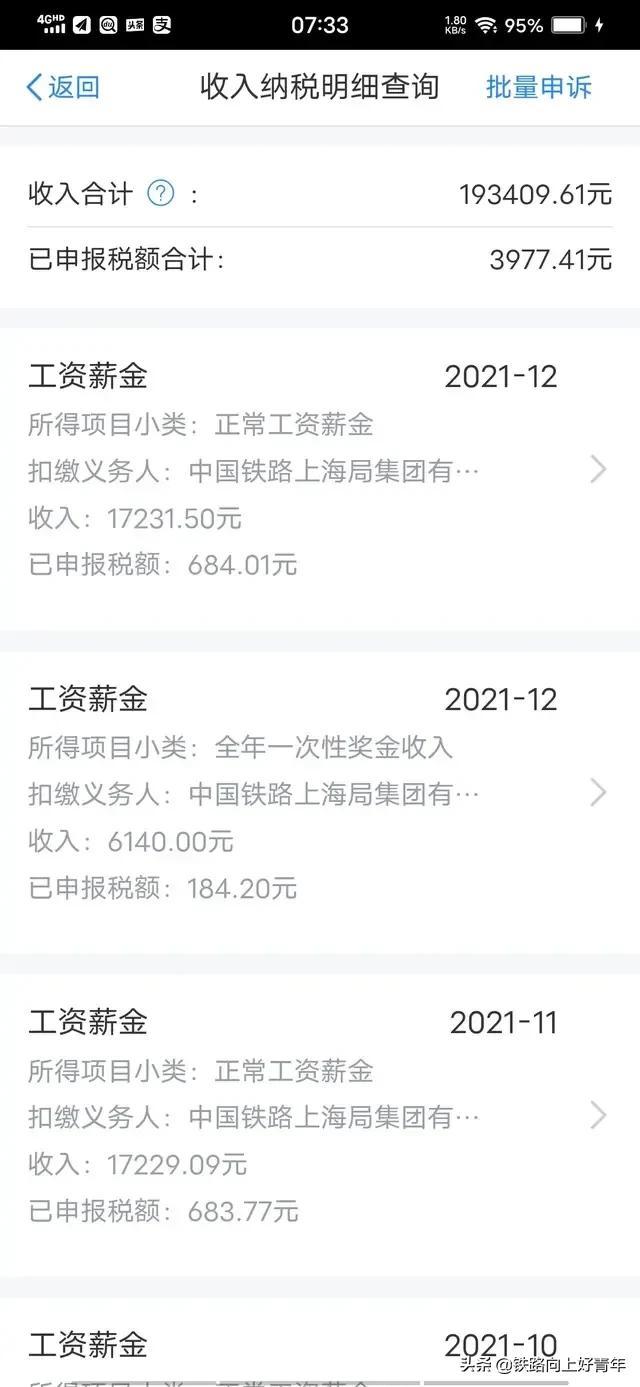Screen dimensions: 640x1387
Task: Go back with the 返回 button
Action: (x=63, y=87)
